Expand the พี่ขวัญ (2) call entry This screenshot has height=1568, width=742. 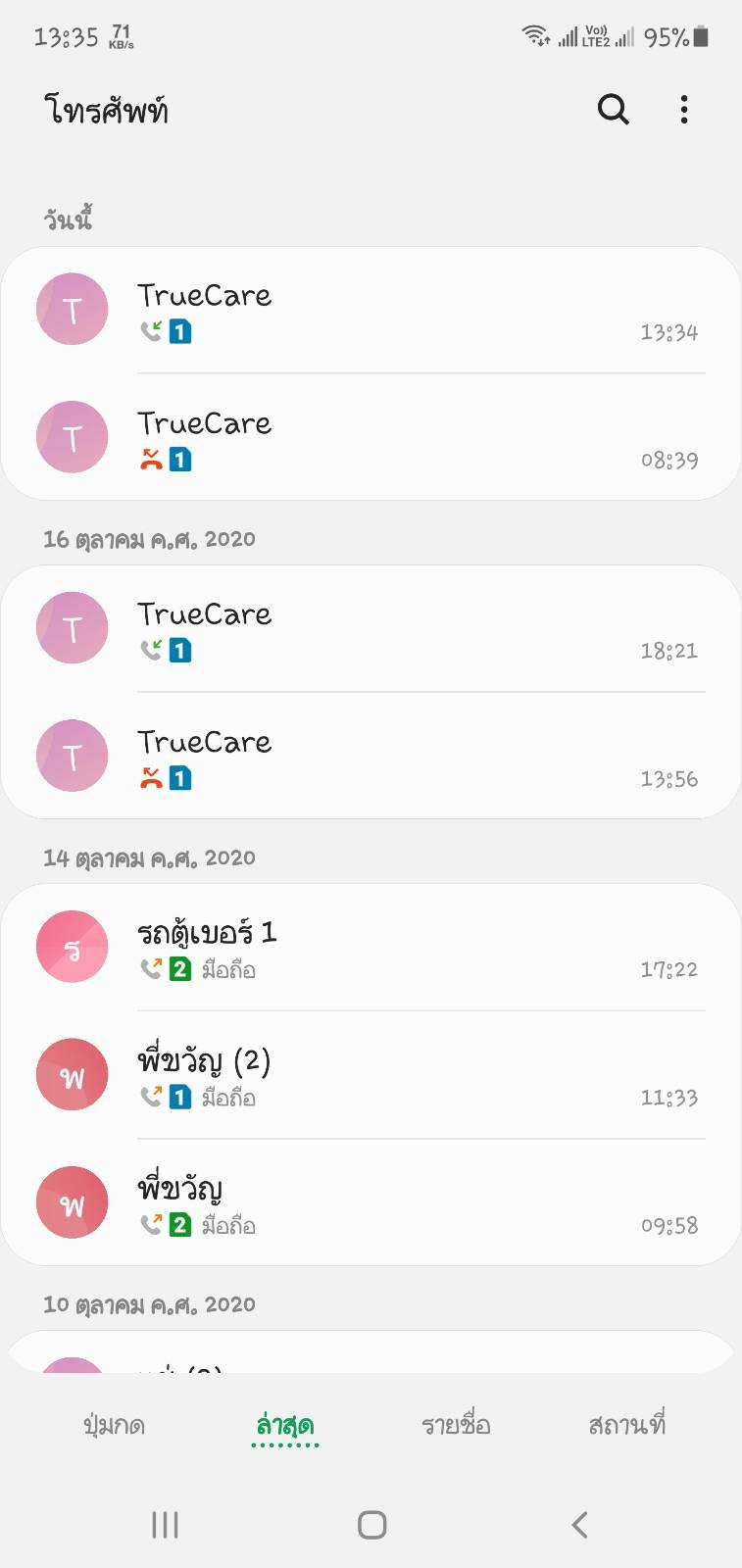pyautogui.click(x=371, y=1075)
